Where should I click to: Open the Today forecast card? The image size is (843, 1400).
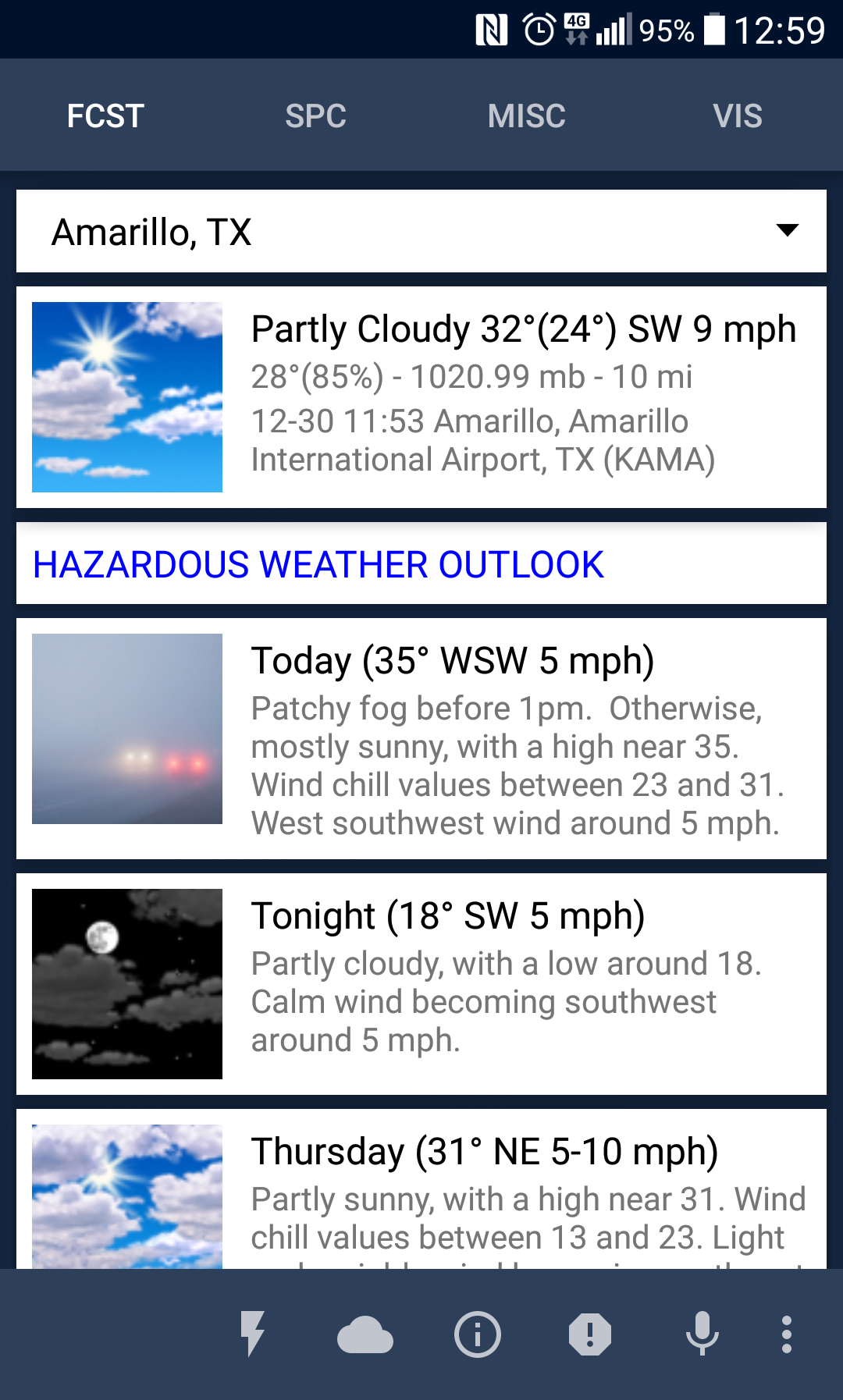pyautogui.click(x=421, y=738)
